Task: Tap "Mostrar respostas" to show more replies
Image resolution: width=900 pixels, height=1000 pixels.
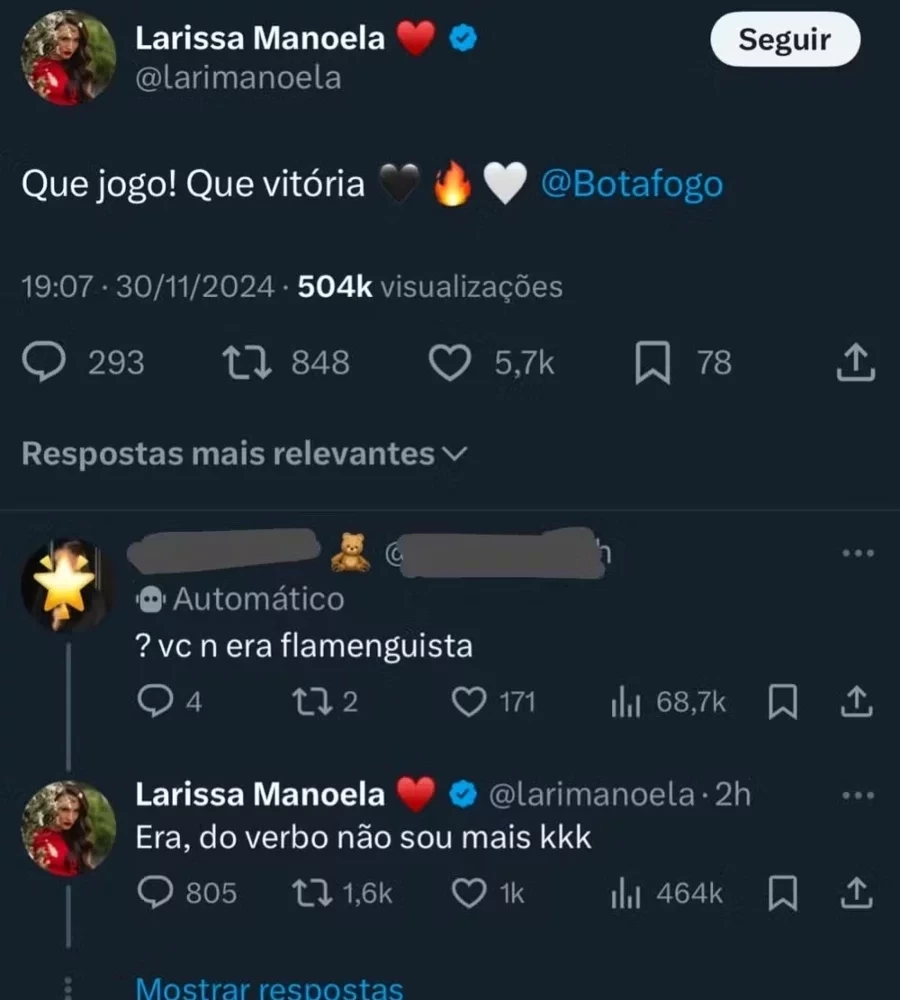Action: (x=268, y=989)
